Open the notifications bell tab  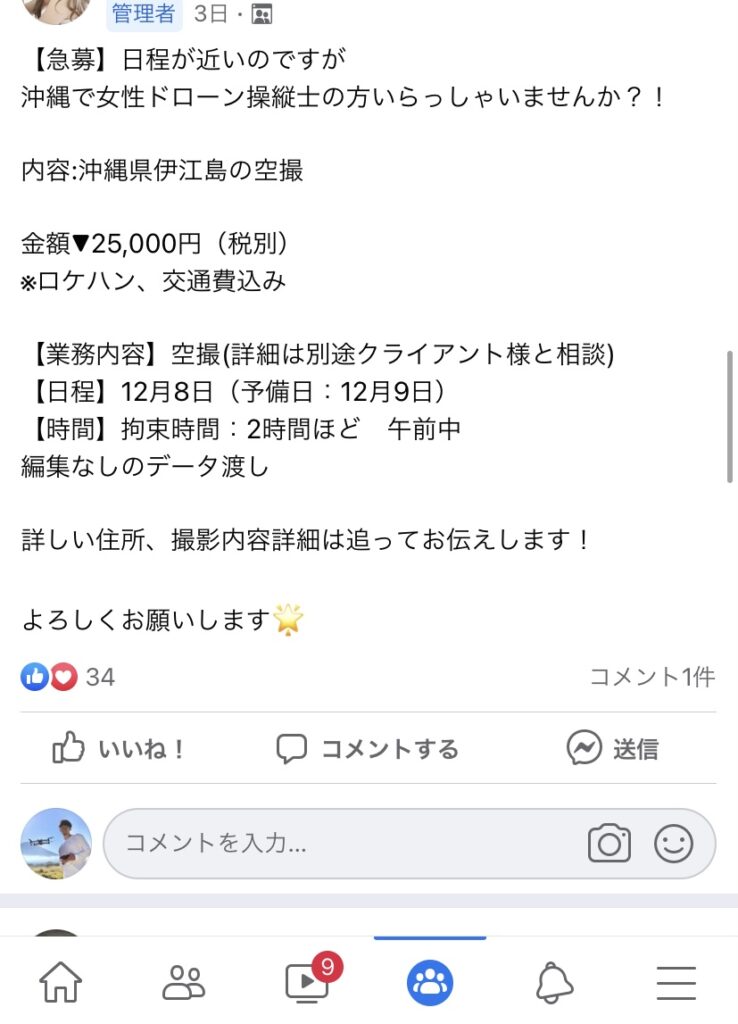coord(554,982)
